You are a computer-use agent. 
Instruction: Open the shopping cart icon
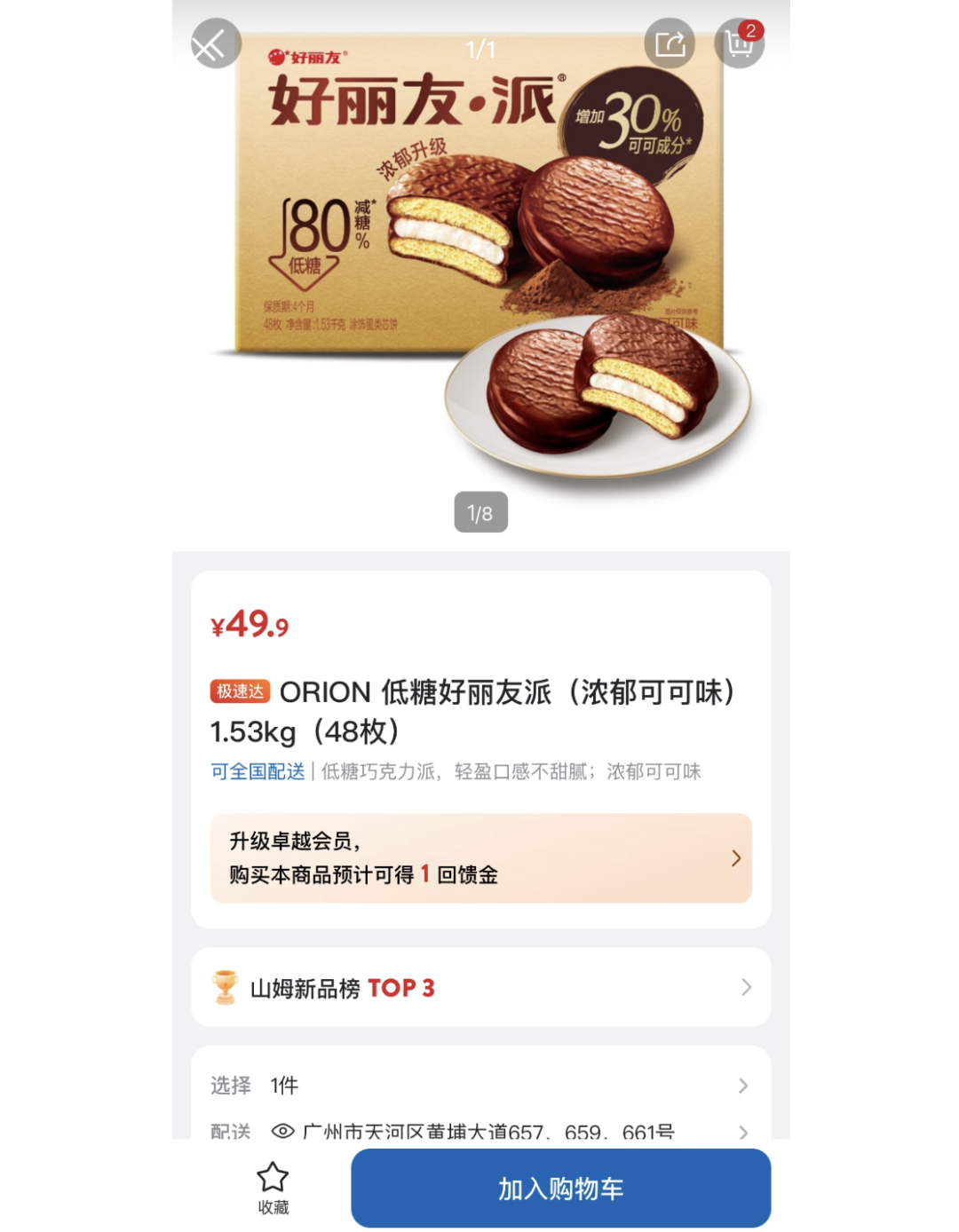coord(738,44)
